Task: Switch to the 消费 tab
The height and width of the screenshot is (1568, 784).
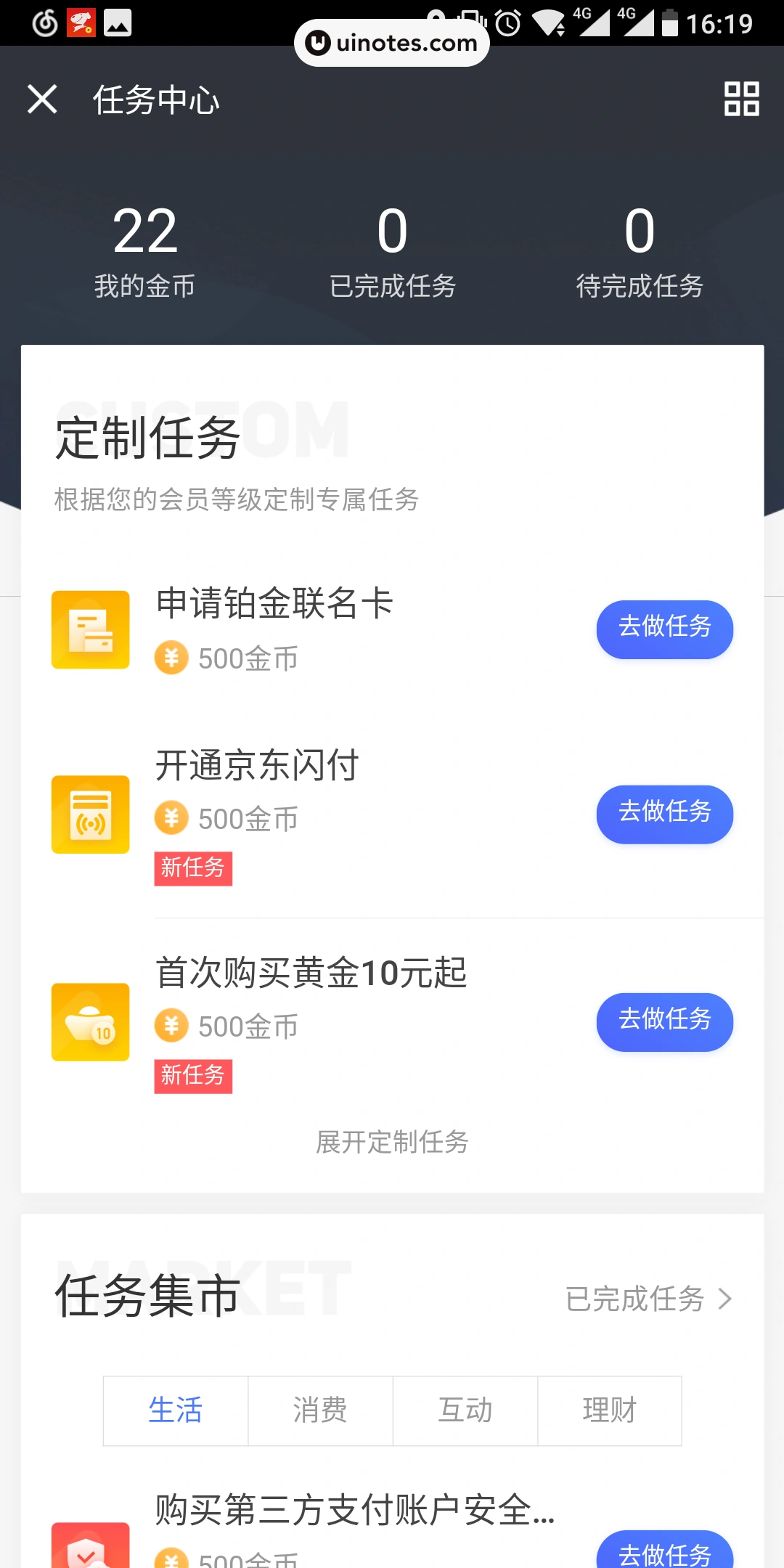Action: [x=319, y=1409]
